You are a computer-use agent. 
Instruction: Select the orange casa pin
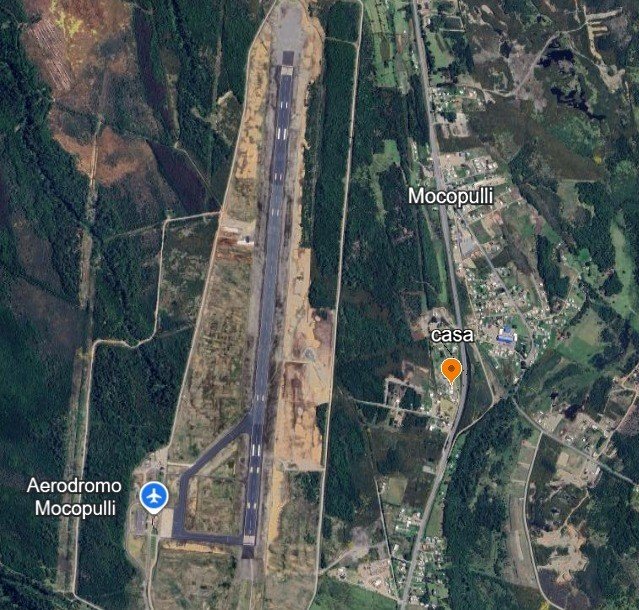click(451, 370)
